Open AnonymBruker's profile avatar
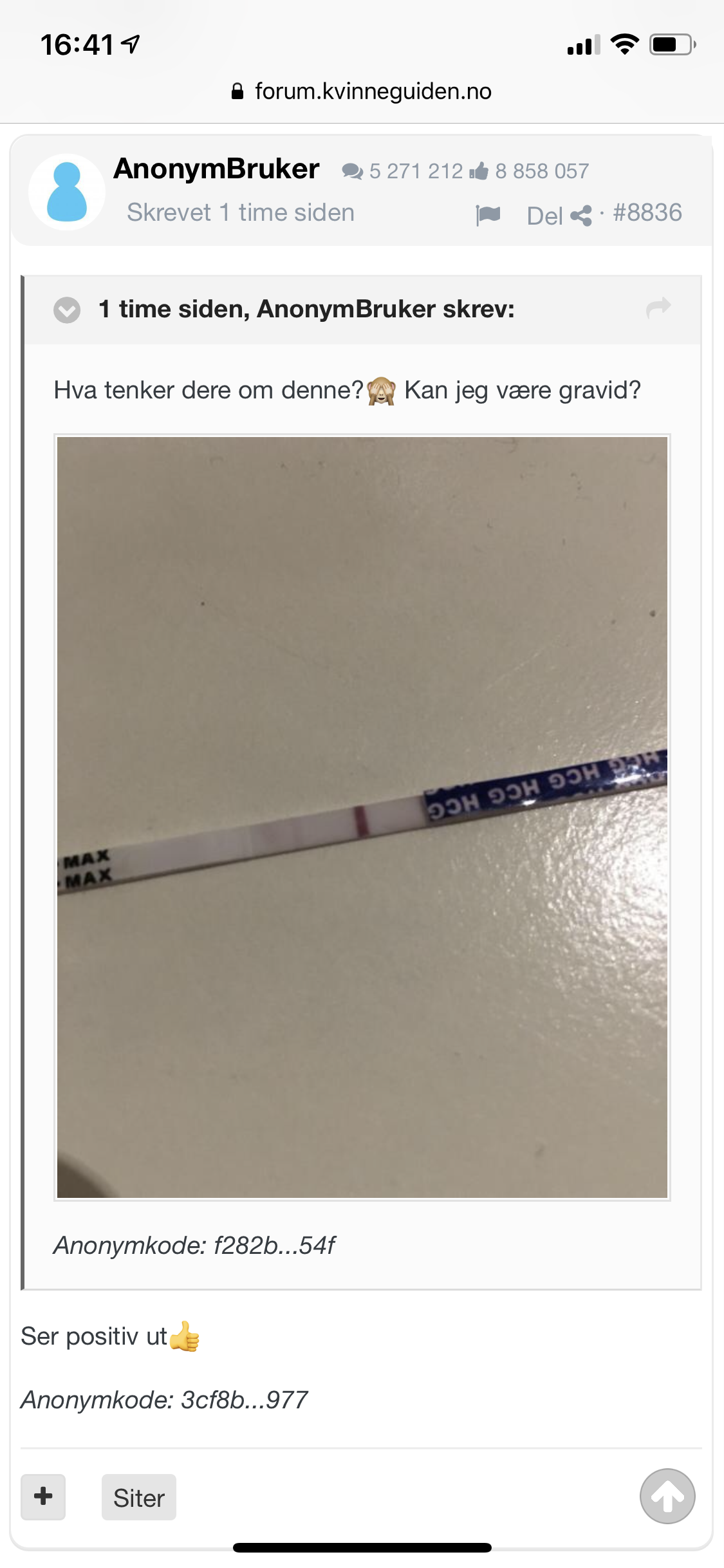 (x=67, y=192)
